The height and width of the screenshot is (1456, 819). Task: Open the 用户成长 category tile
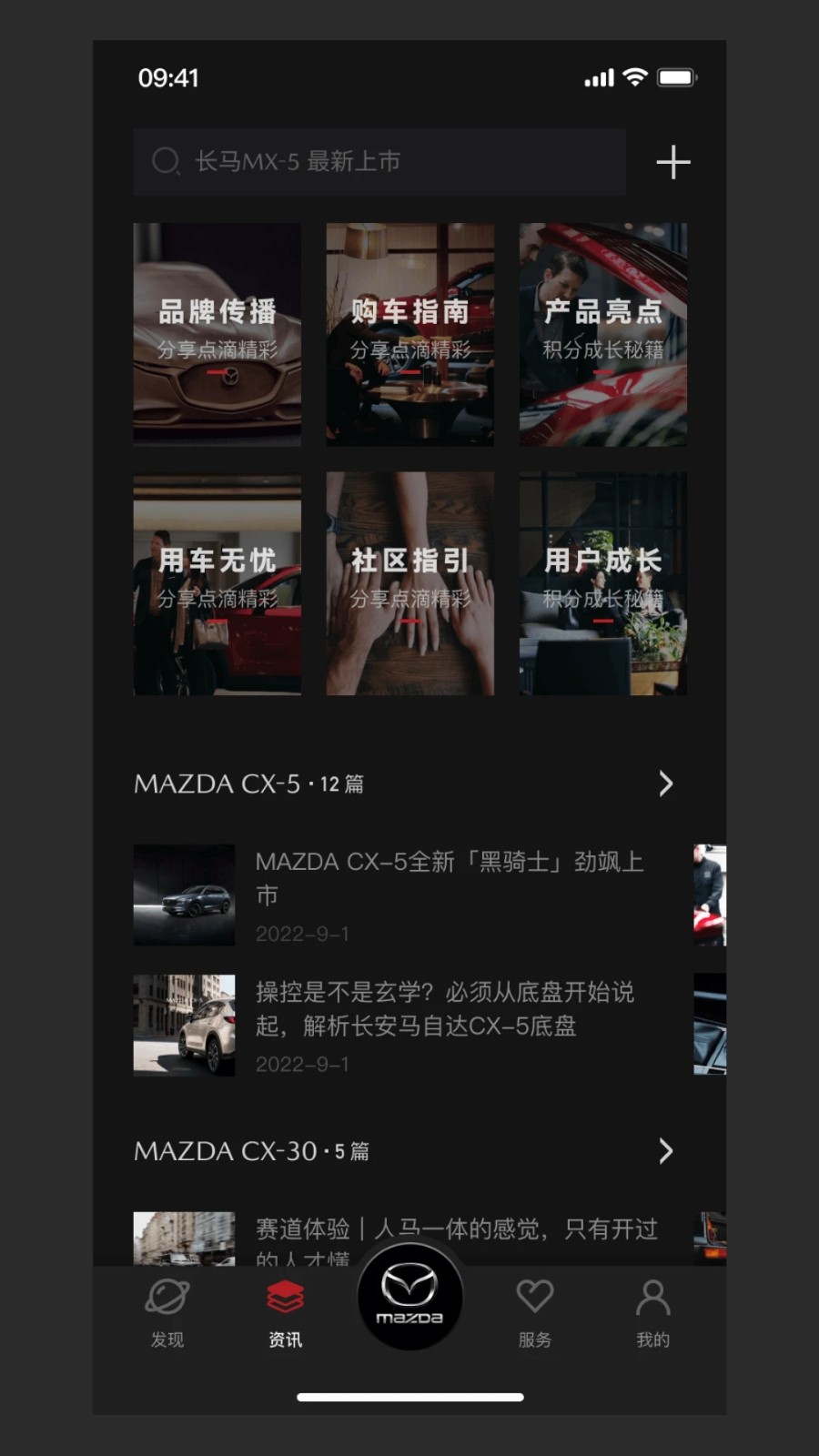pyautogui.click(x=603, y=584)
